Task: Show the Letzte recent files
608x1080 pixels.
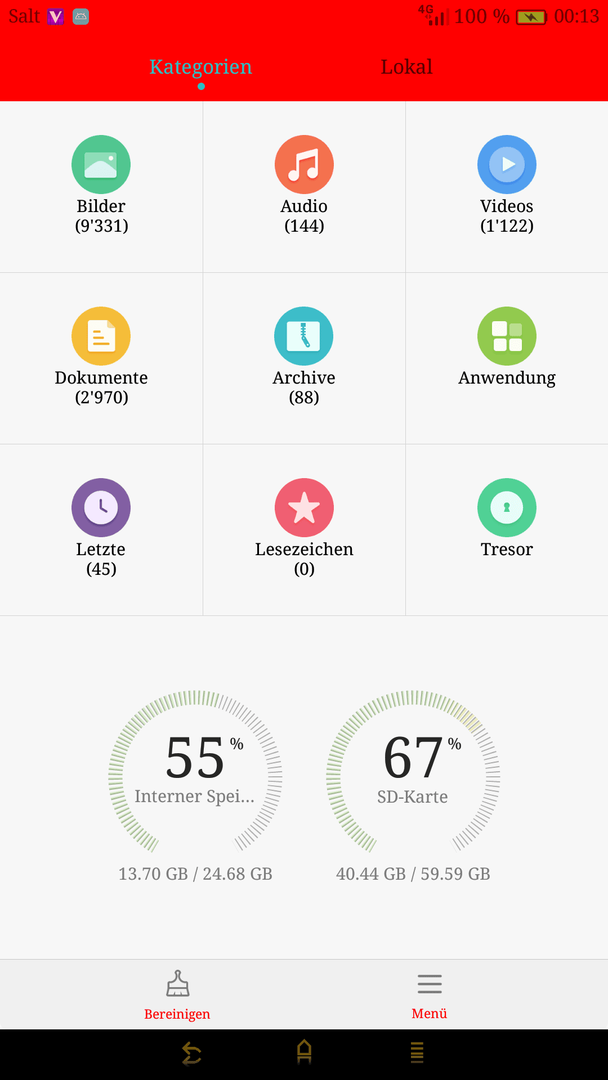Action: click(101, 530)
